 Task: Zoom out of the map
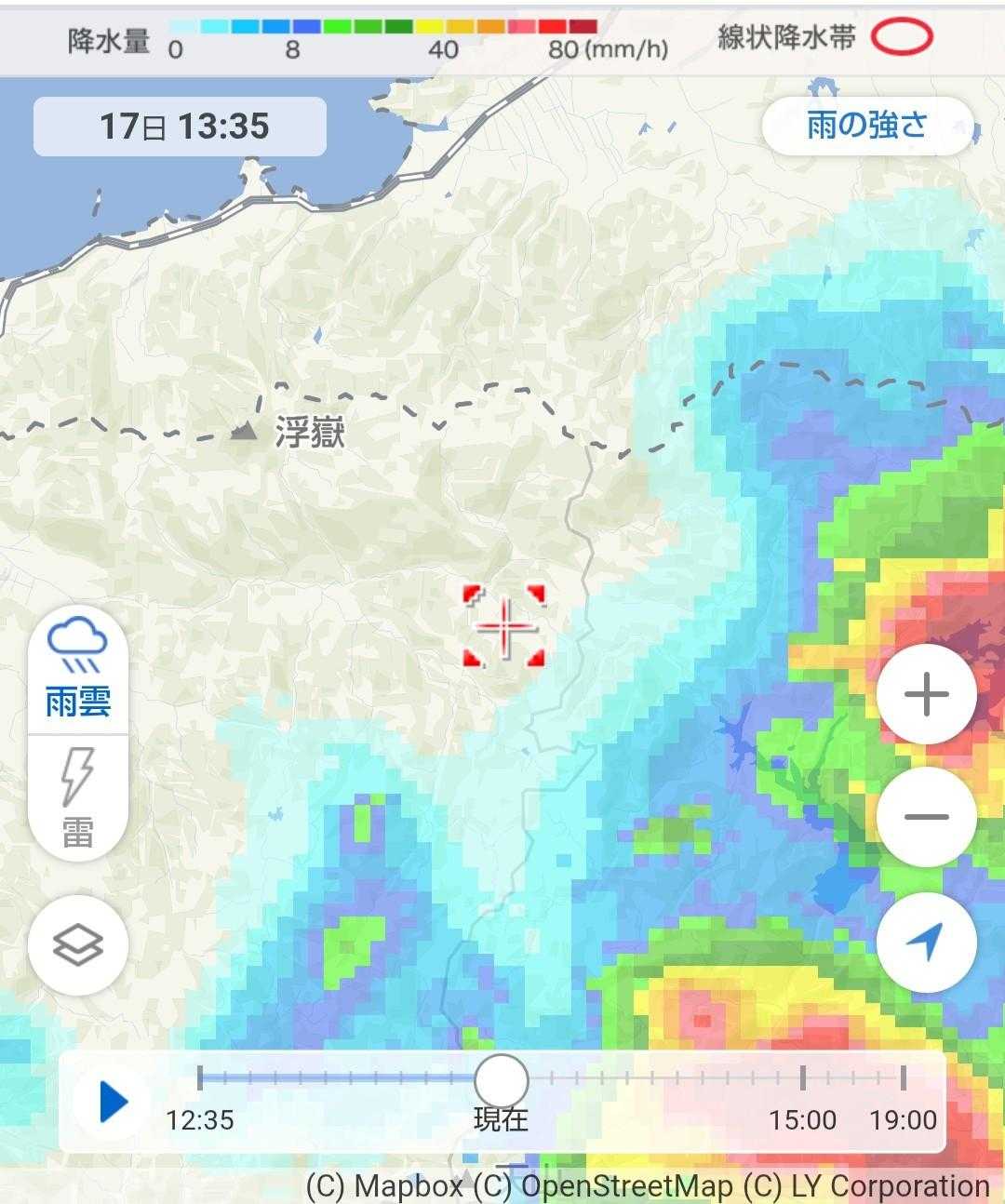click(x=927, y=817)
